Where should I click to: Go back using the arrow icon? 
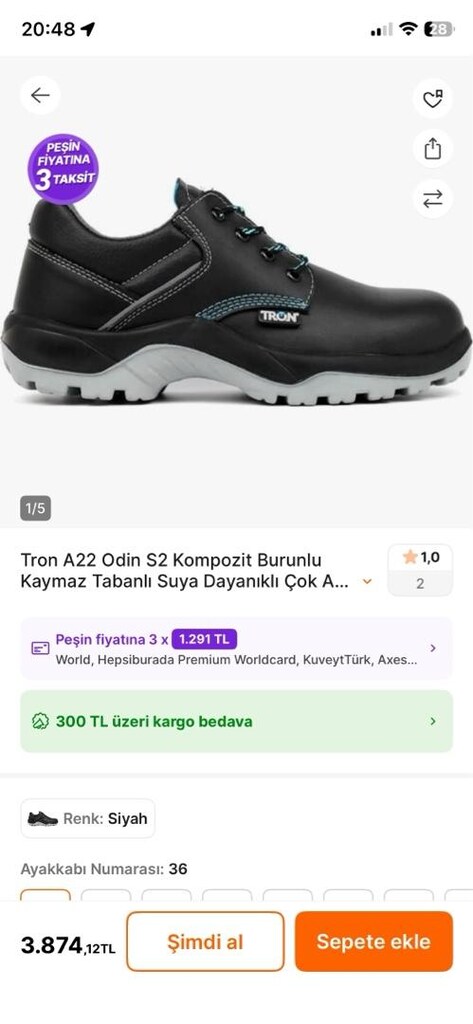pos(40,95)
